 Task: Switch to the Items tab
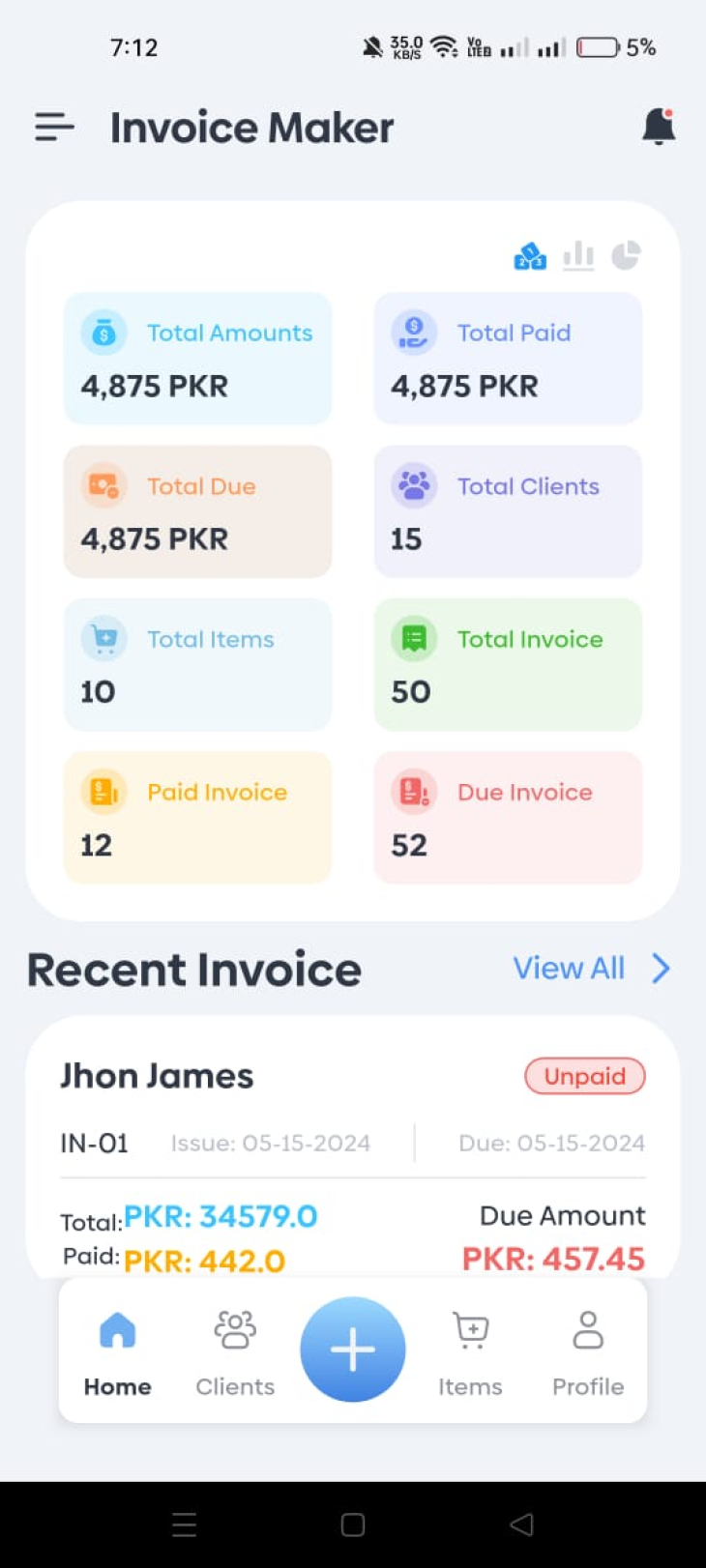click(471, 1351)
